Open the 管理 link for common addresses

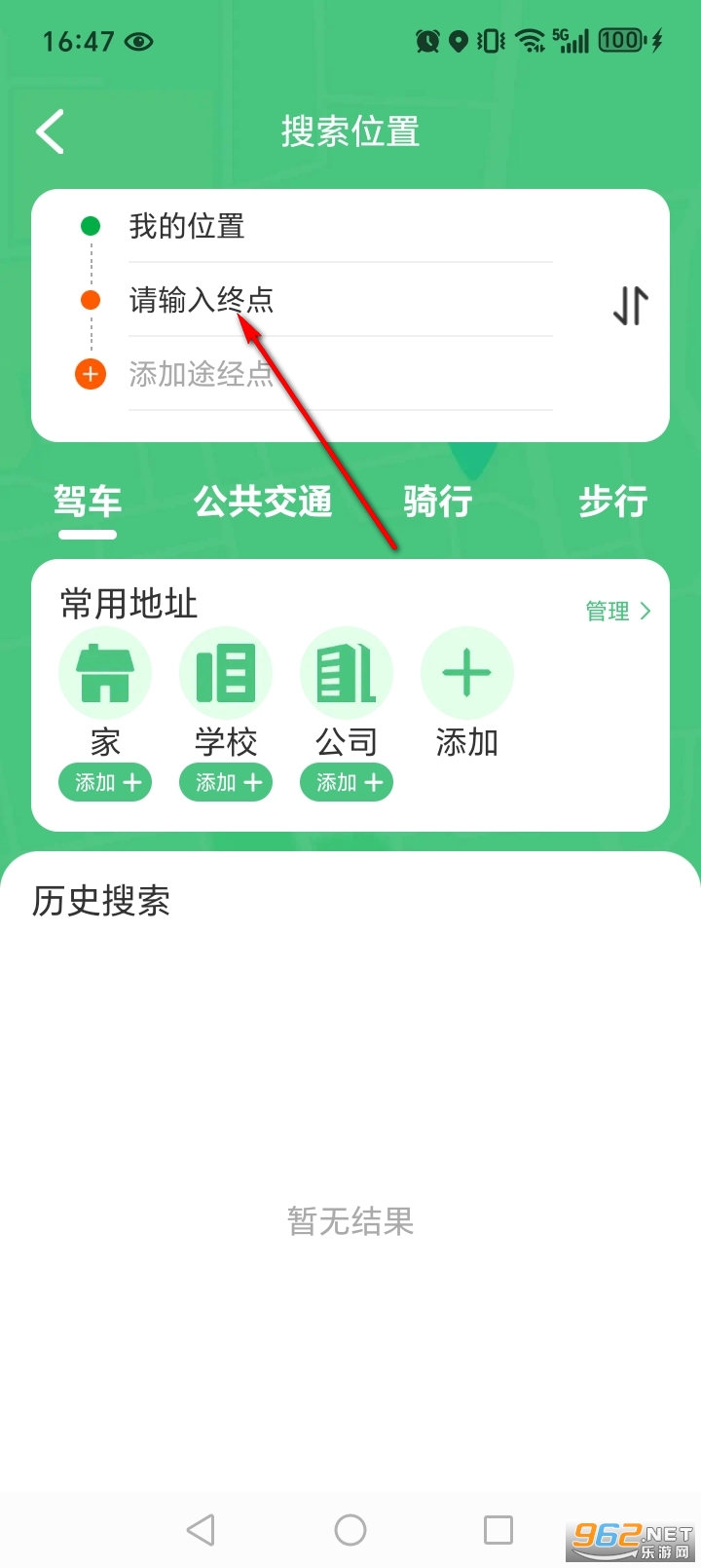pos(608,611)
